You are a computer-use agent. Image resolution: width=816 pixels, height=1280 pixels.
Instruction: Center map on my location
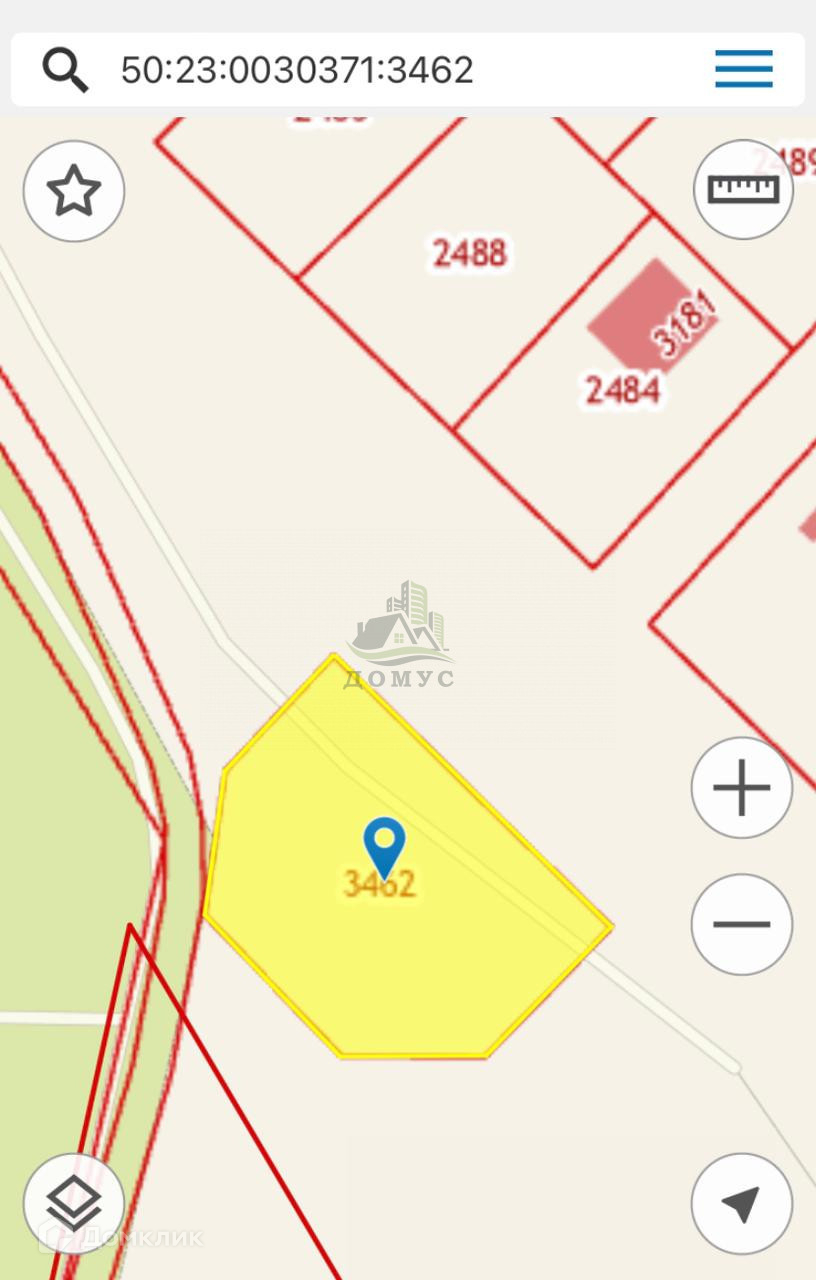pyautogui.click(x=741, y=1204)
